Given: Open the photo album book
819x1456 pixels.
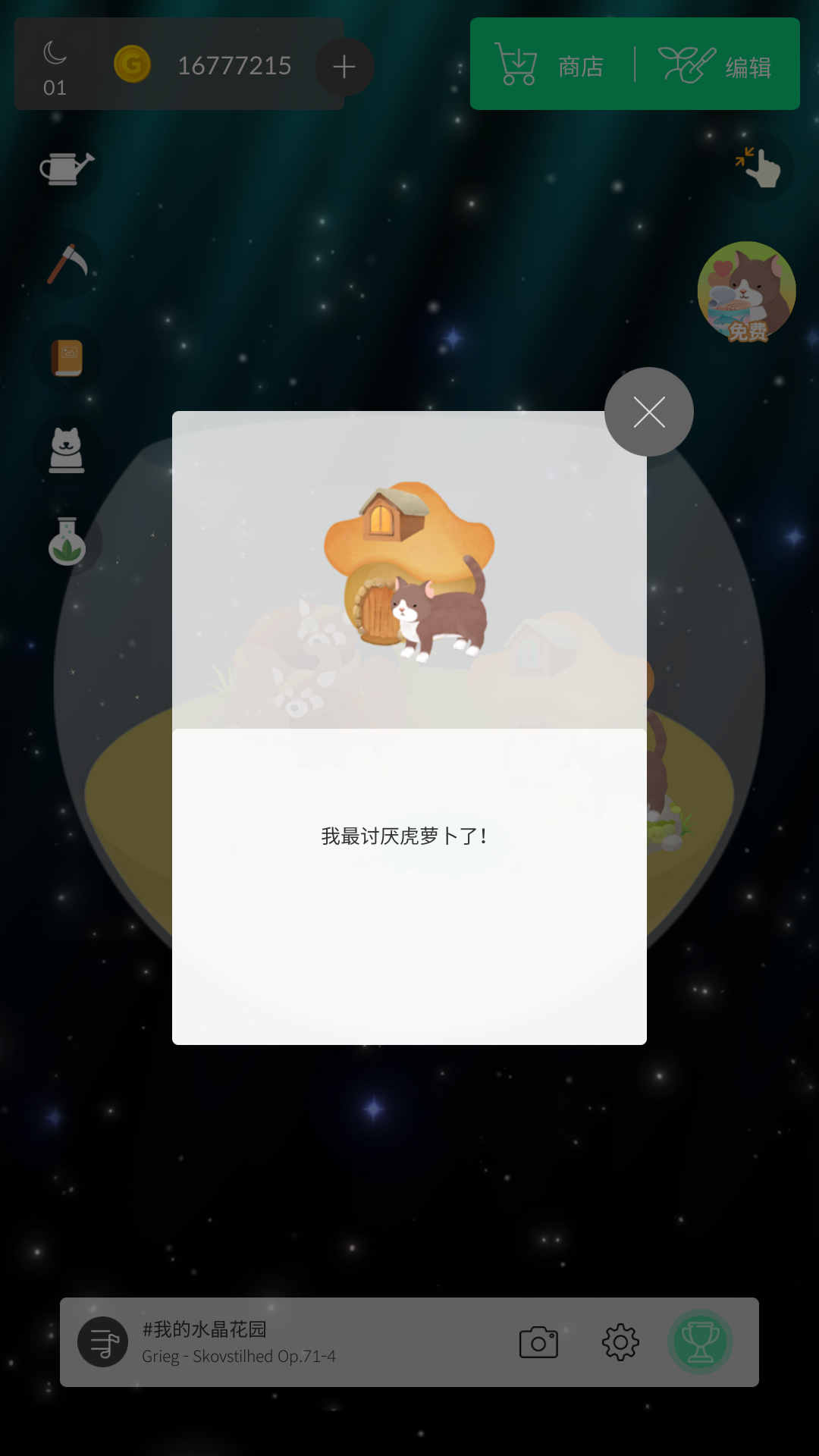Looking at the screenshot, I should pos(67,358).
